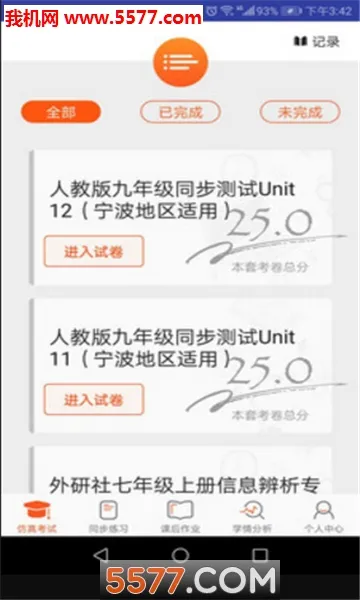Enter the Unit 11 test paper

pos(94,399)
